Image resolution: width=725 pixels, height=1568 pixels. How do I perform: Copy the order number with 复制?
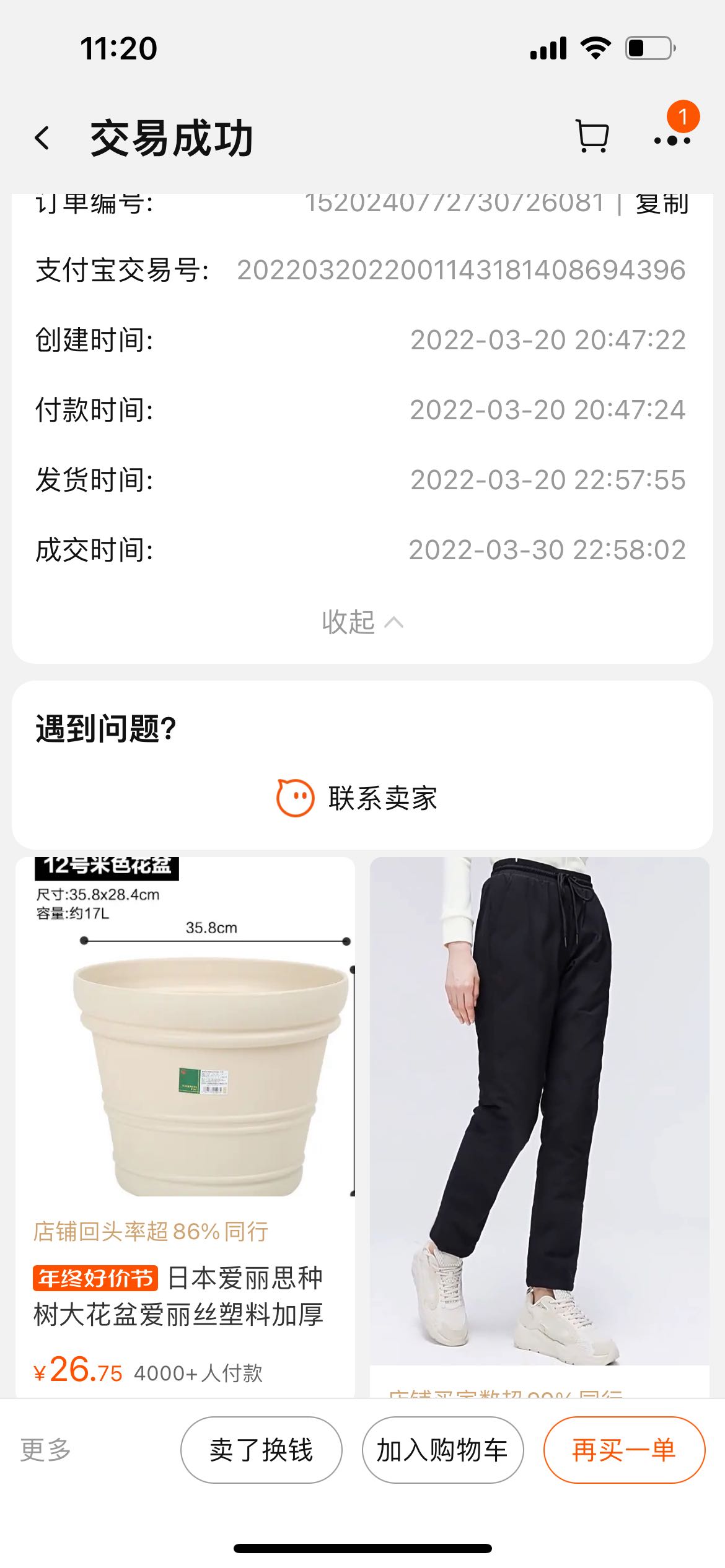(x=662, y=203)
